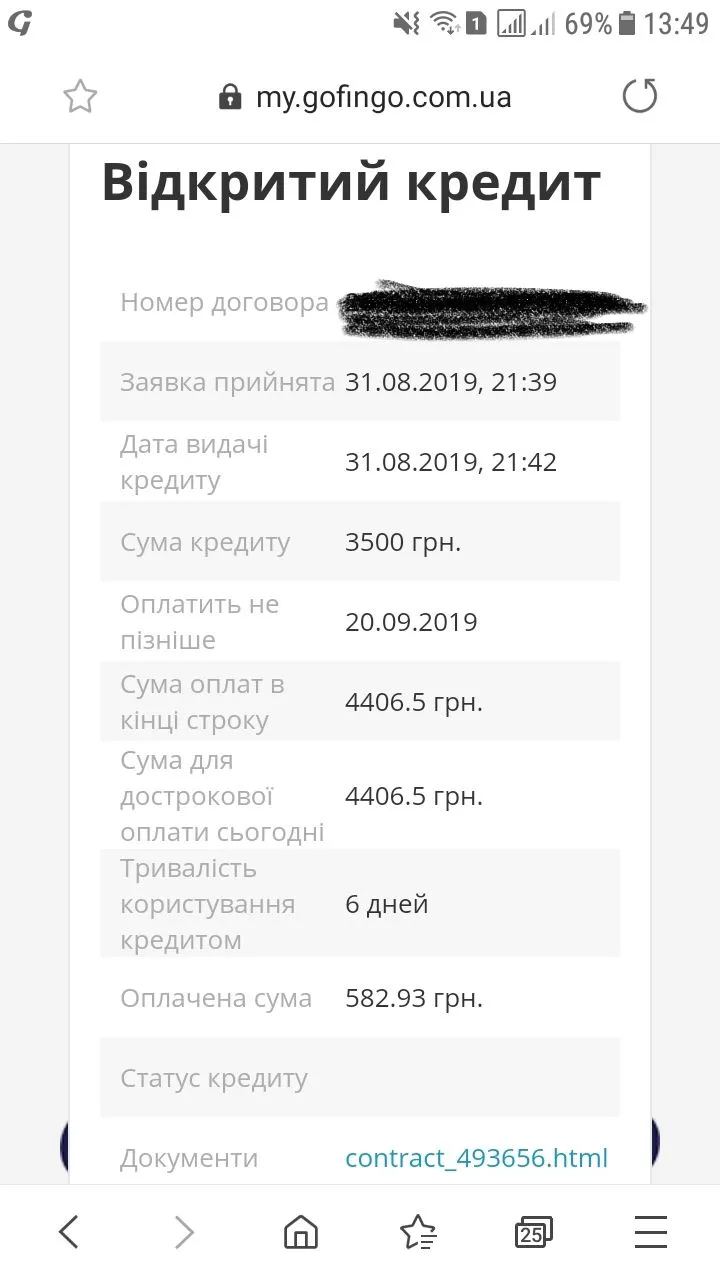Open the contract_493656.html document link

[x=476, y=1158]
